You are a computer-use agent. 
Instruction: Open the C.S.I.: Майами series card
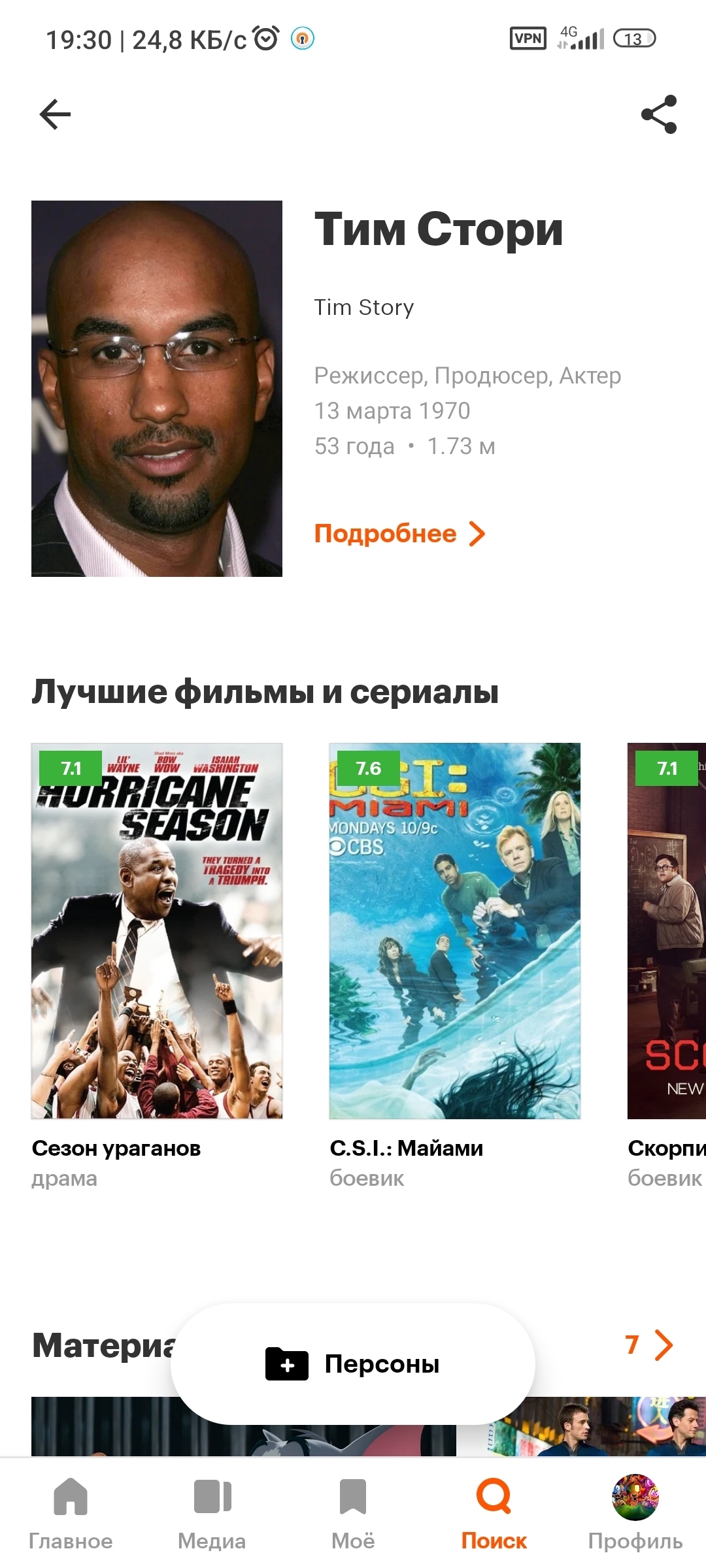[x=454, y=930]
